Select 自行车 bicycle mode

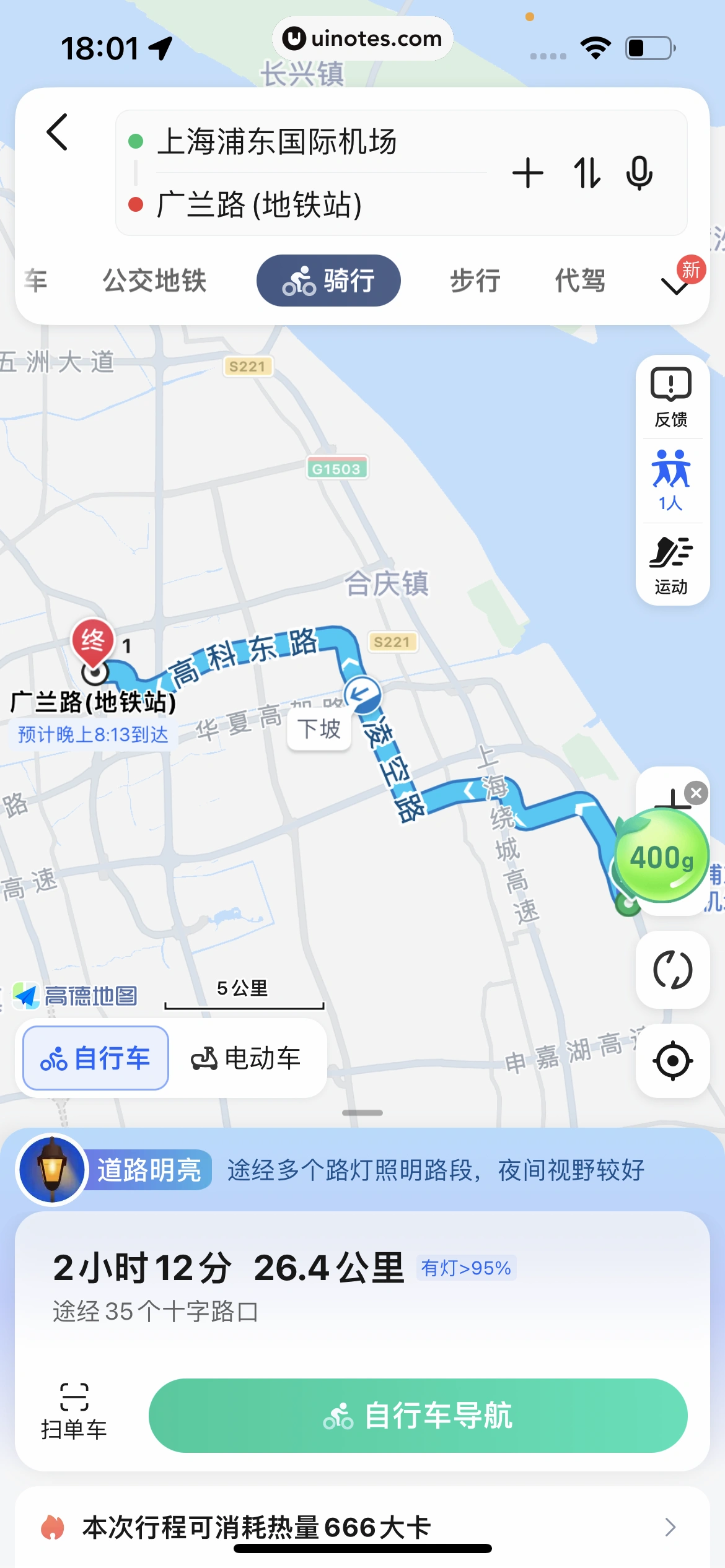(x=94, y=1058)
